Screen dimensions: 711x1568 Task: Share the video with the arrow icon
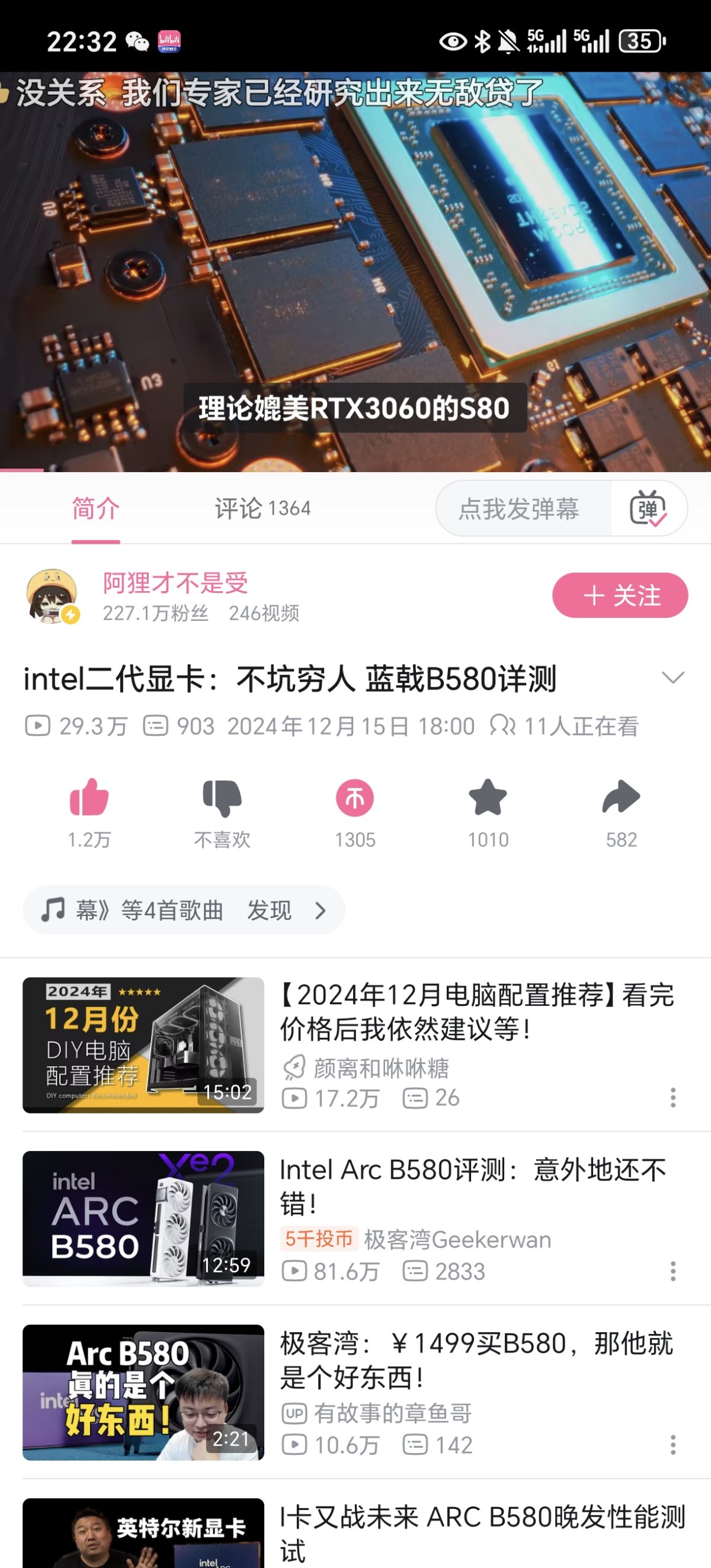pyautogui.click(x=621, y=797)
